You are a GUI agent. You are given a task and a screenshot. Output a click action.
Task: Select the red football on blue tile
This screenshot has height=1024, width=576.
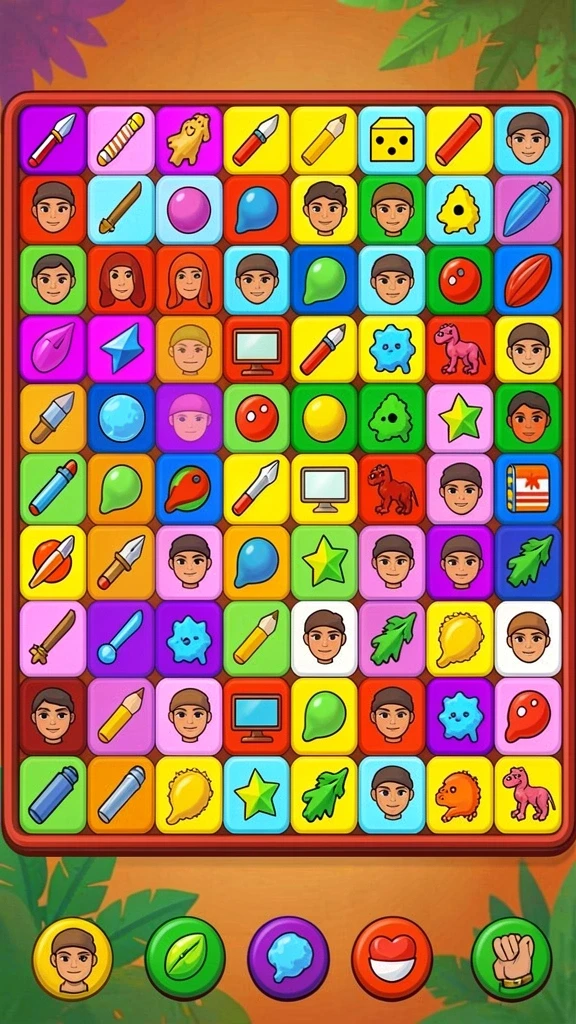[x=528, y=280]
